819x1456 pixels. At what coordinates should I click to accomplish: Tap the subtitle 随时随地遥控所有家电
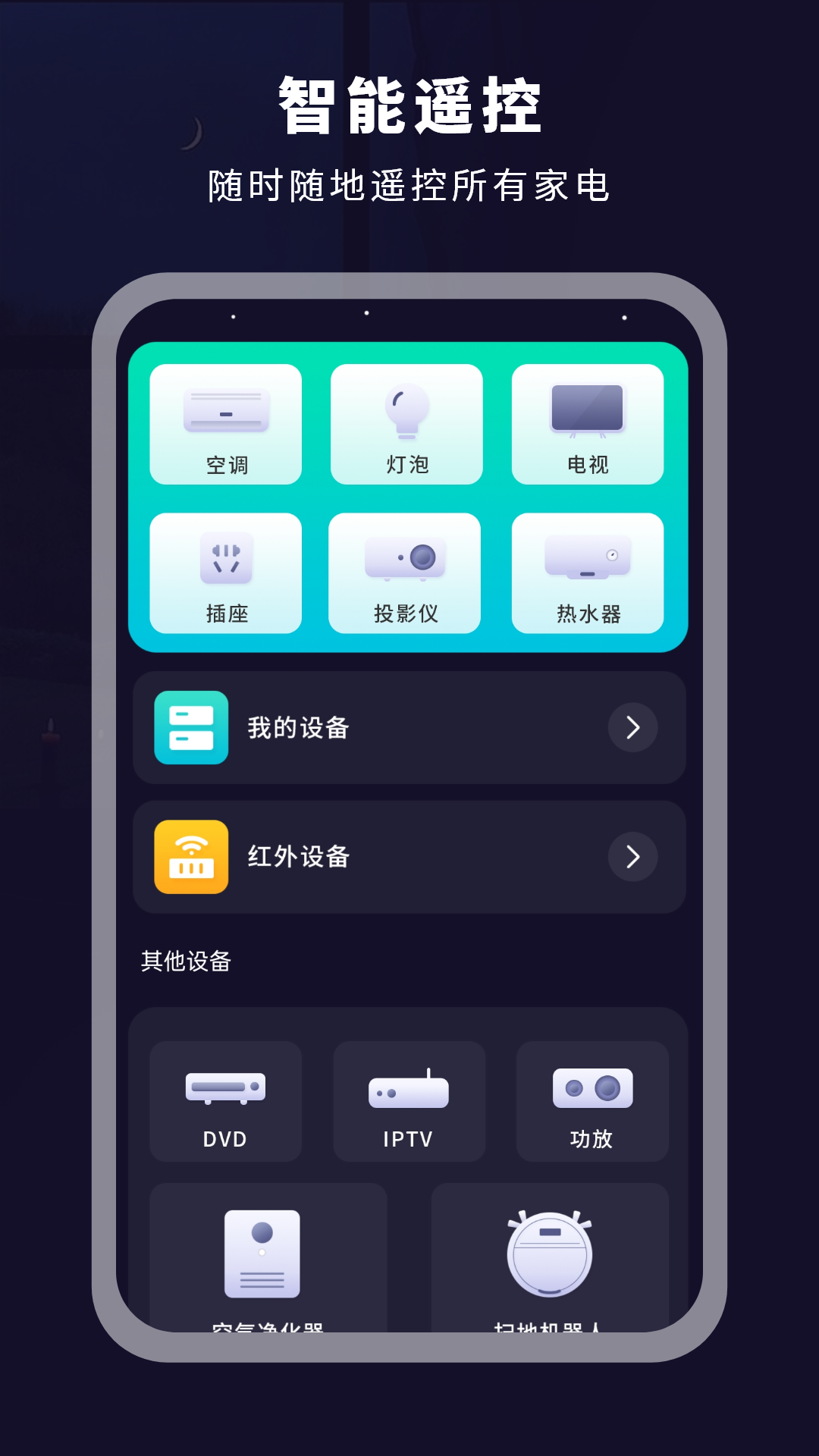409,182
